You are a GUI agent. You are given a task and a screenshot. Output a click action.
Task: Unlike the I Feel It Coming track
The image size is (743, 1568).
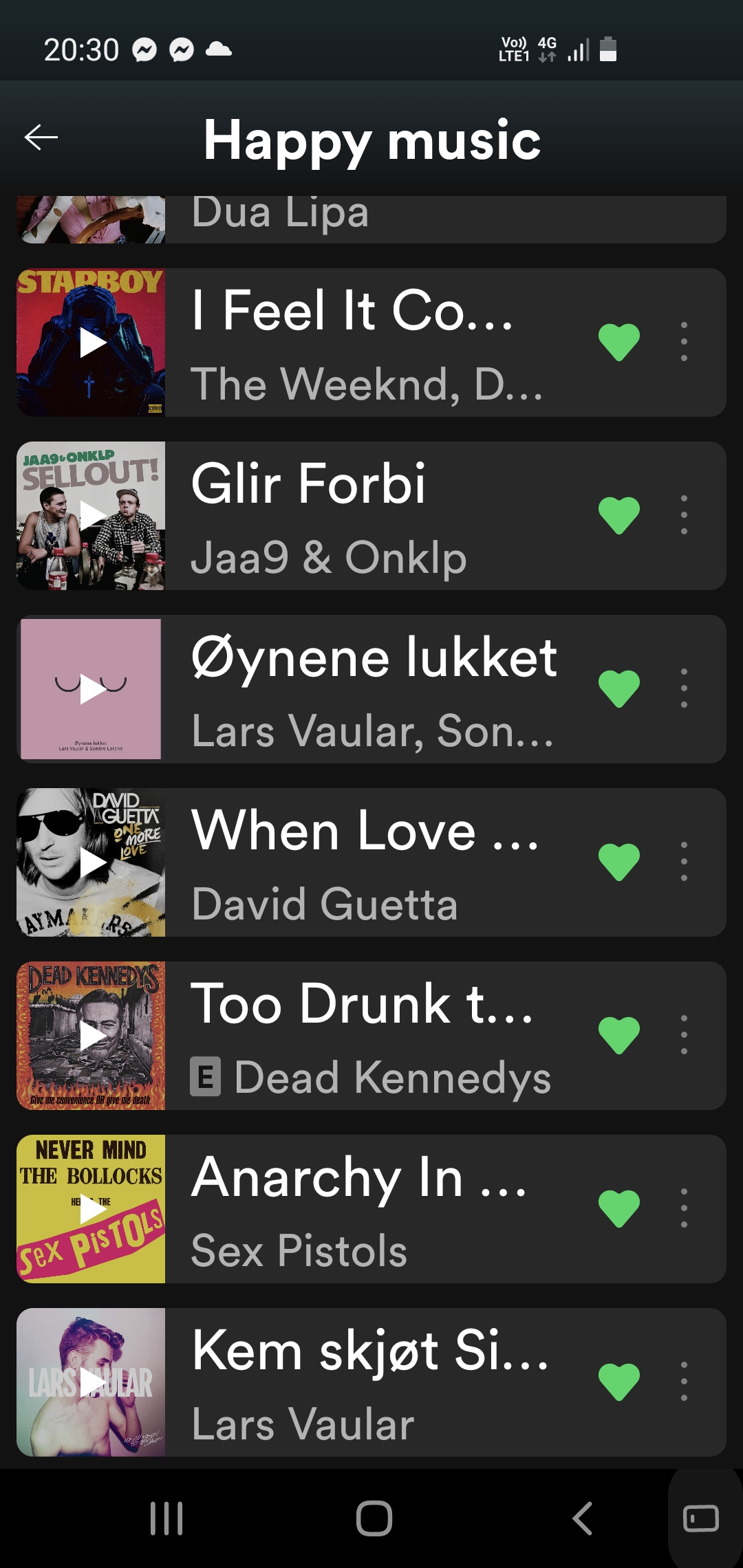point(619,342)
